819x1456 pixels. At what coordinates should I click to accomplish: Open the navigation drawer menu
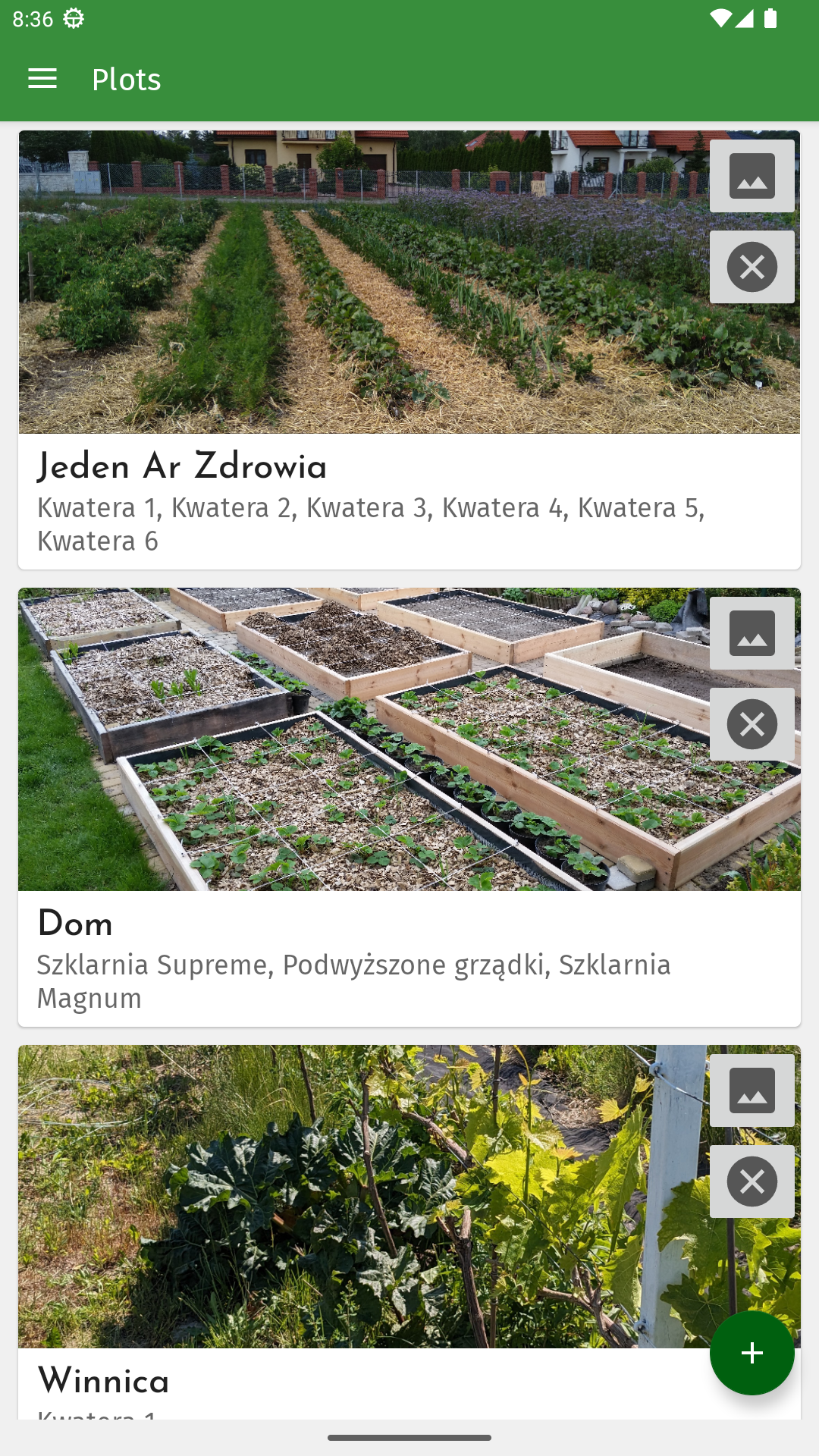(42, 79)
